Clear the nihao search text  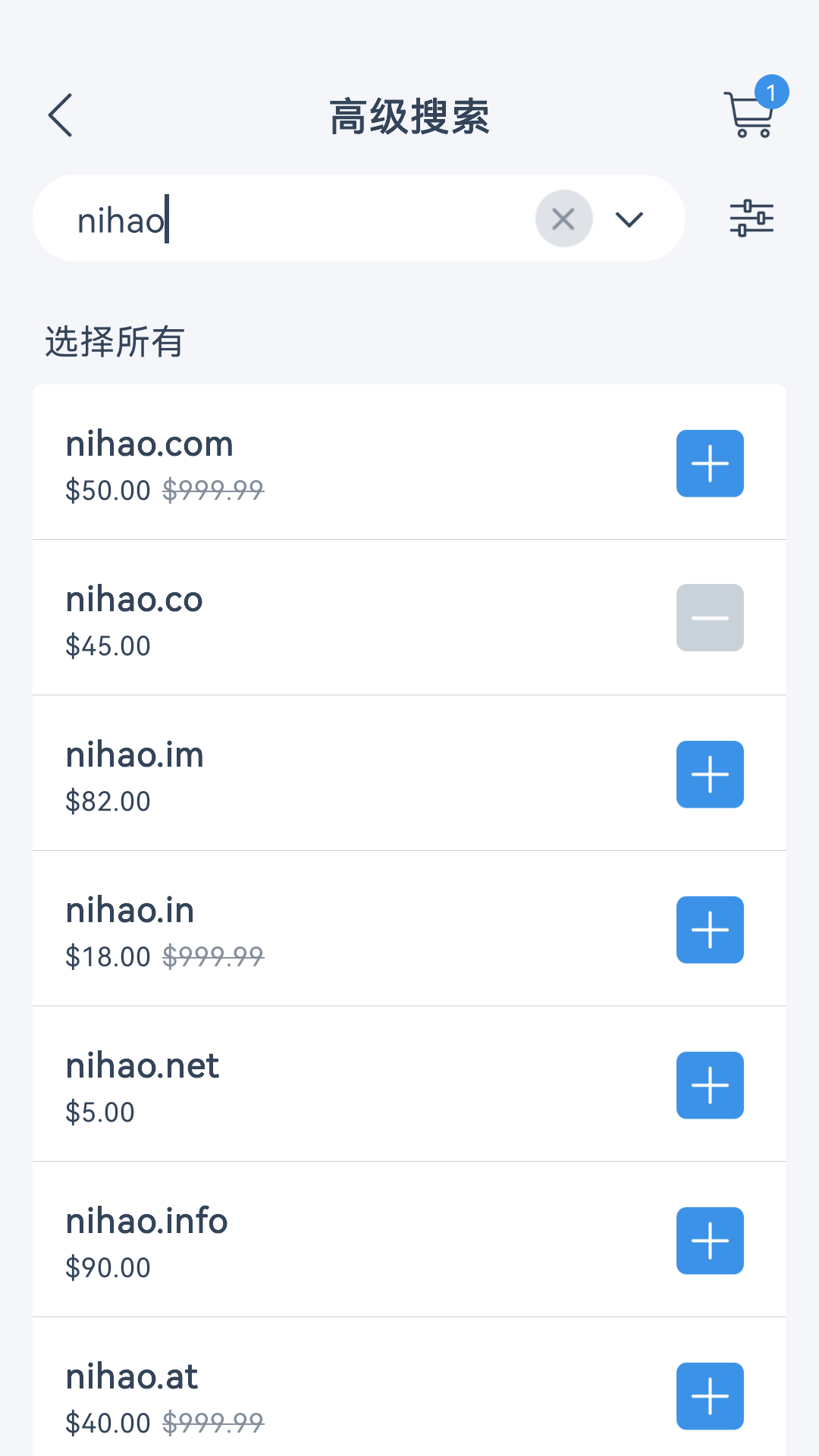(563, 219)
